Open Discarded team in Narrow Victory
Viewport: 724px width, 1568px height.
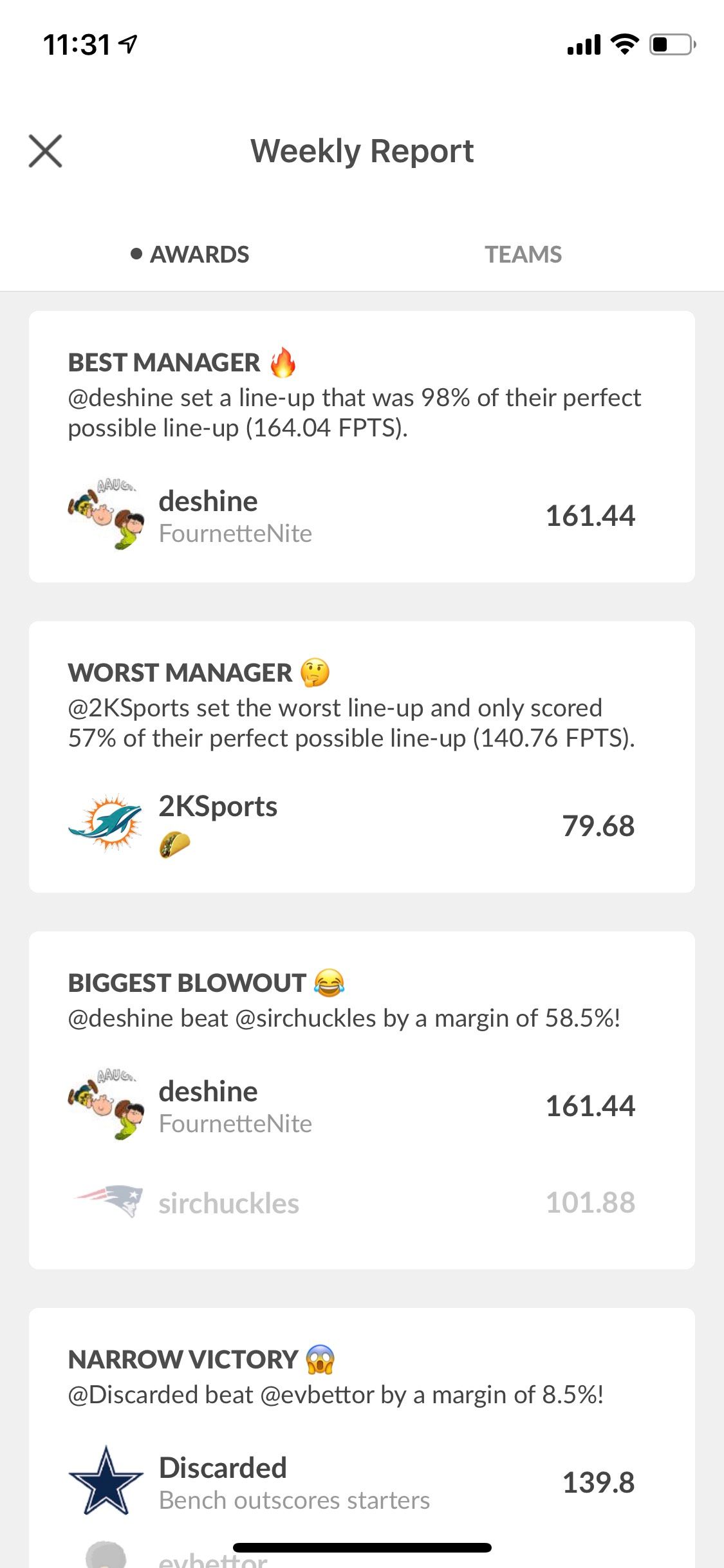351,1482
